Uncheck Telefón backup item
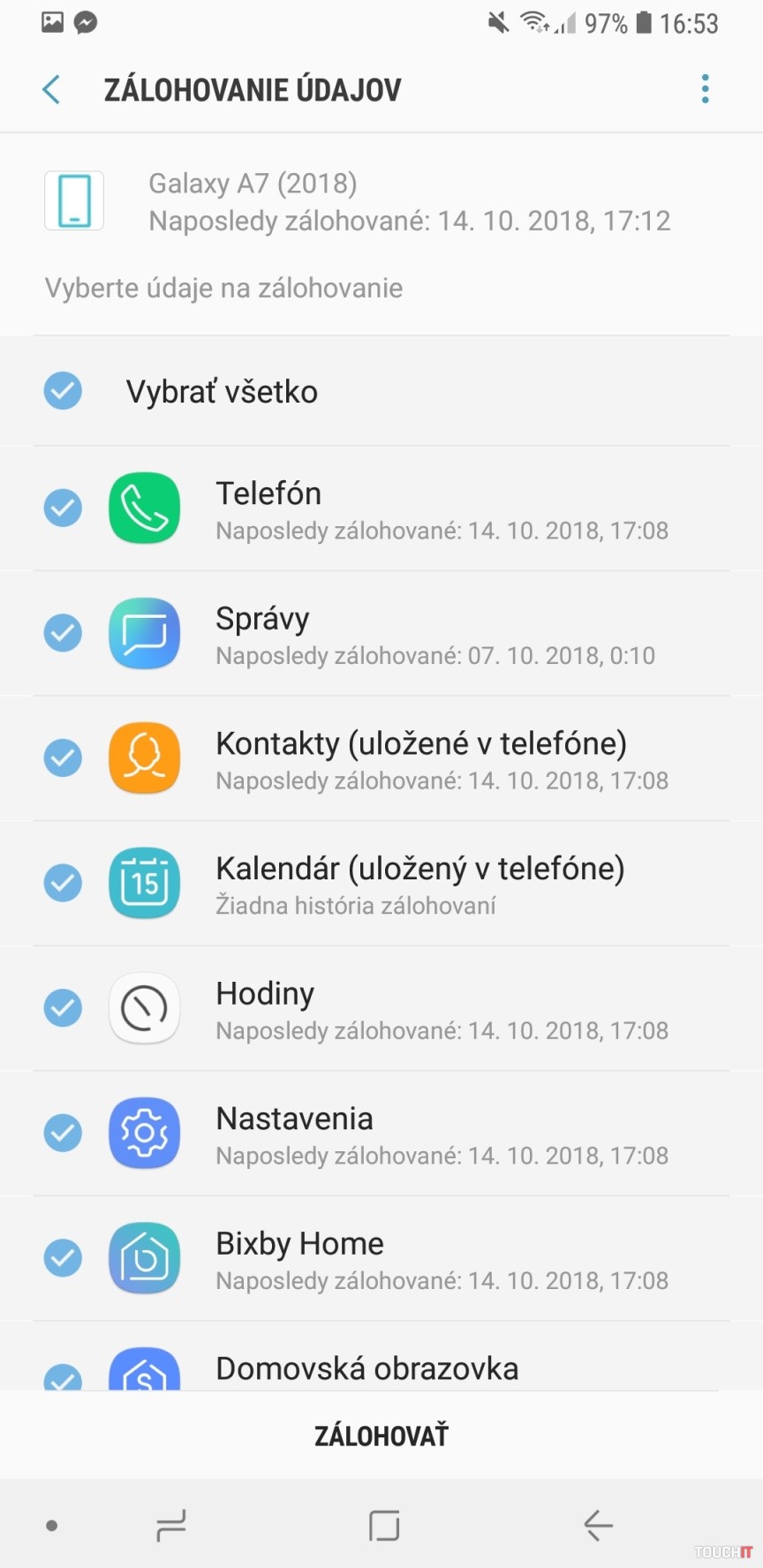This screenshot has height=1568, width=763. pyautogui.click(x=63, y=508)
